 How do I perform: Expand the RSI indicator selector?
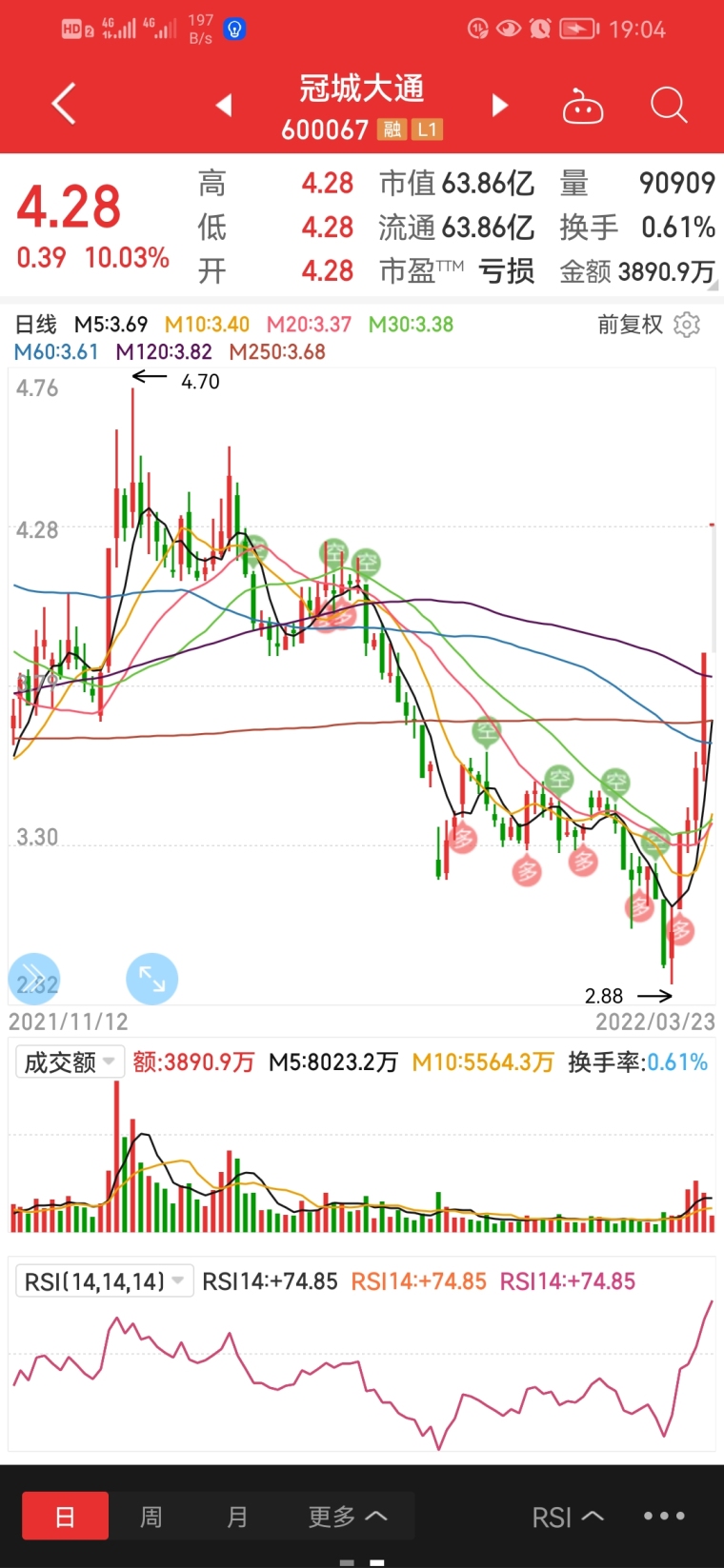(567, 1517)
